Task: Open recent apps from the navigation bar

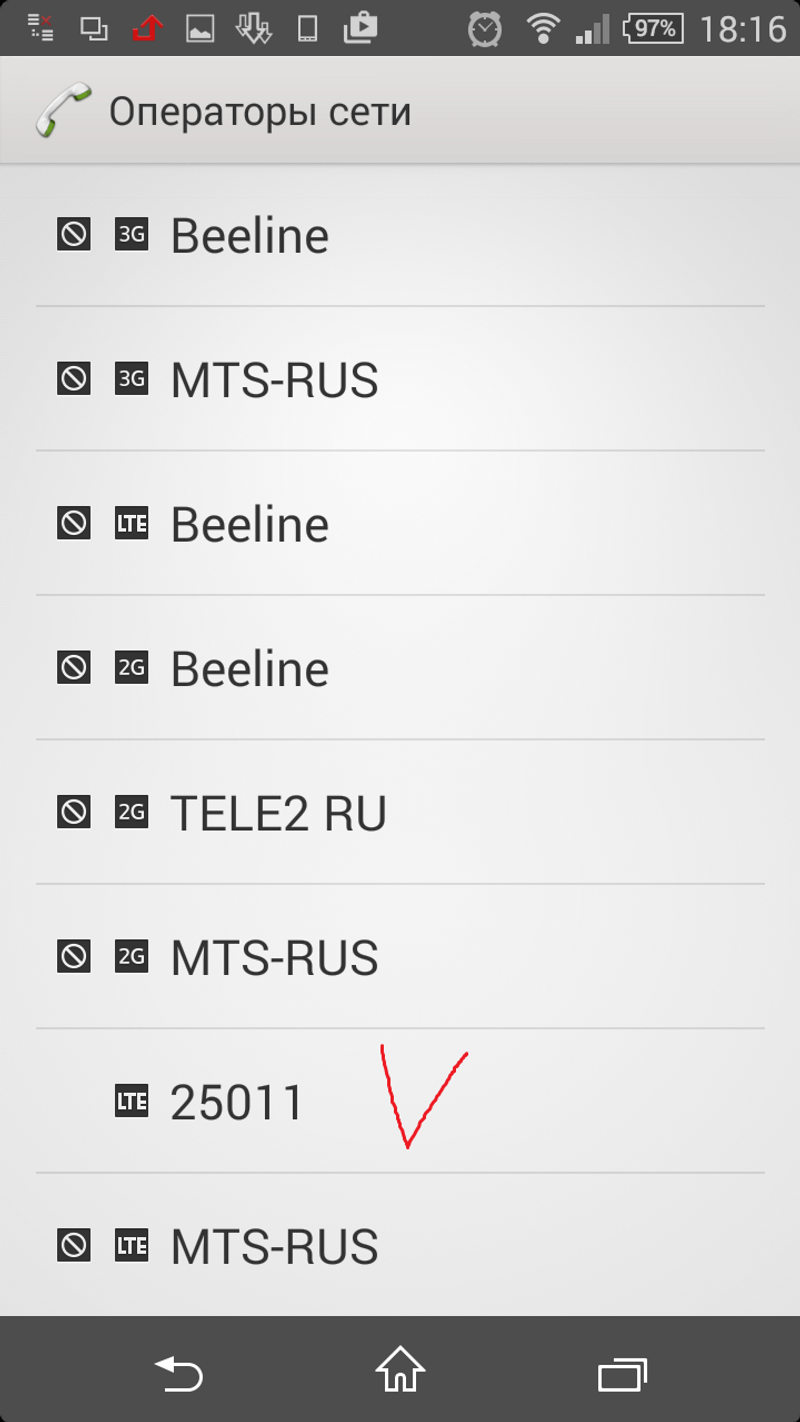Action: pos(622,1374)
